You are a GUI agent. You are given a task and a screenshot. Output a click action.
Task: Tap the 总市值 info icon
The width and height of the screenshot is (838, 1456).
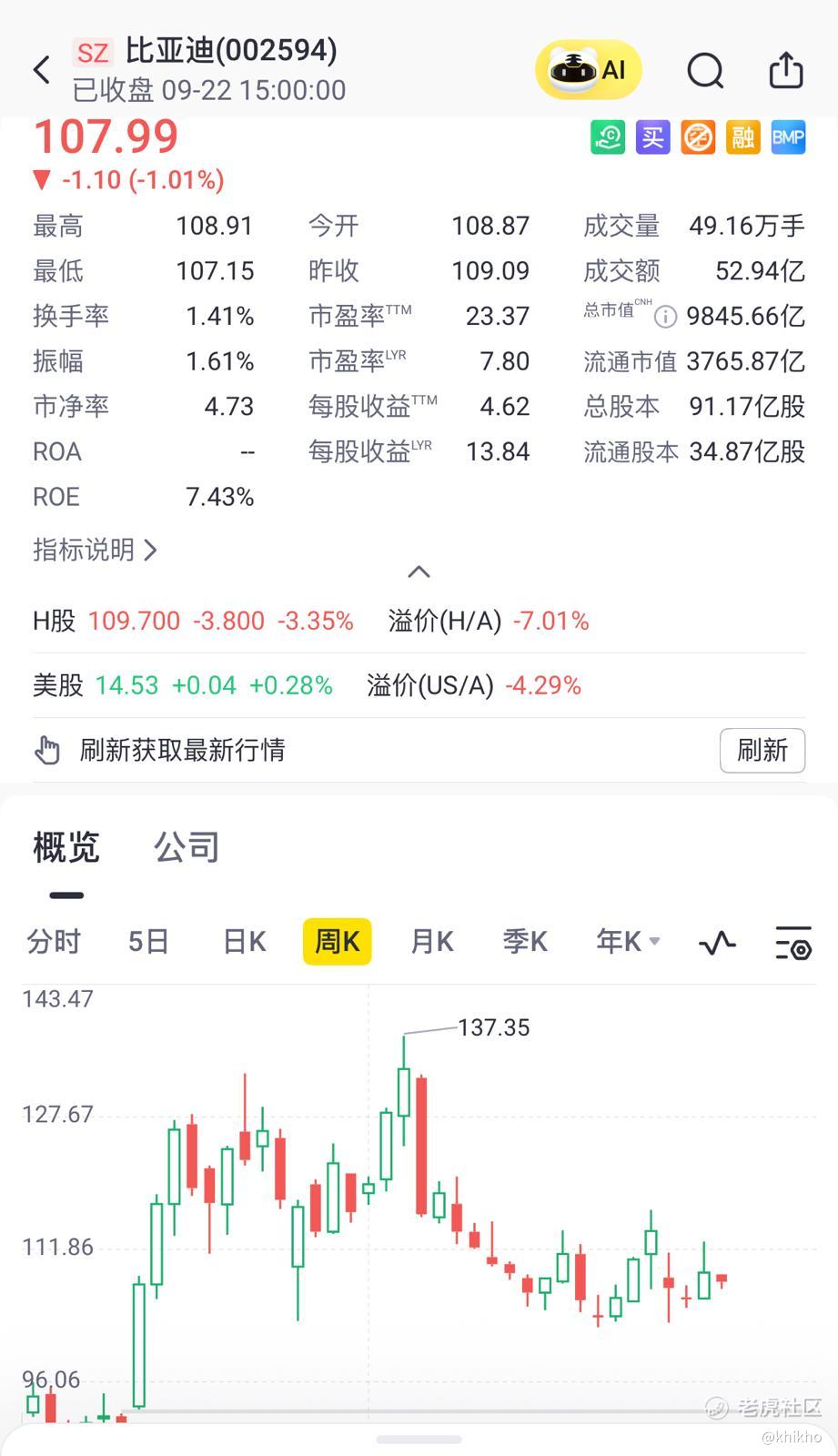click(x=666, y=317)
